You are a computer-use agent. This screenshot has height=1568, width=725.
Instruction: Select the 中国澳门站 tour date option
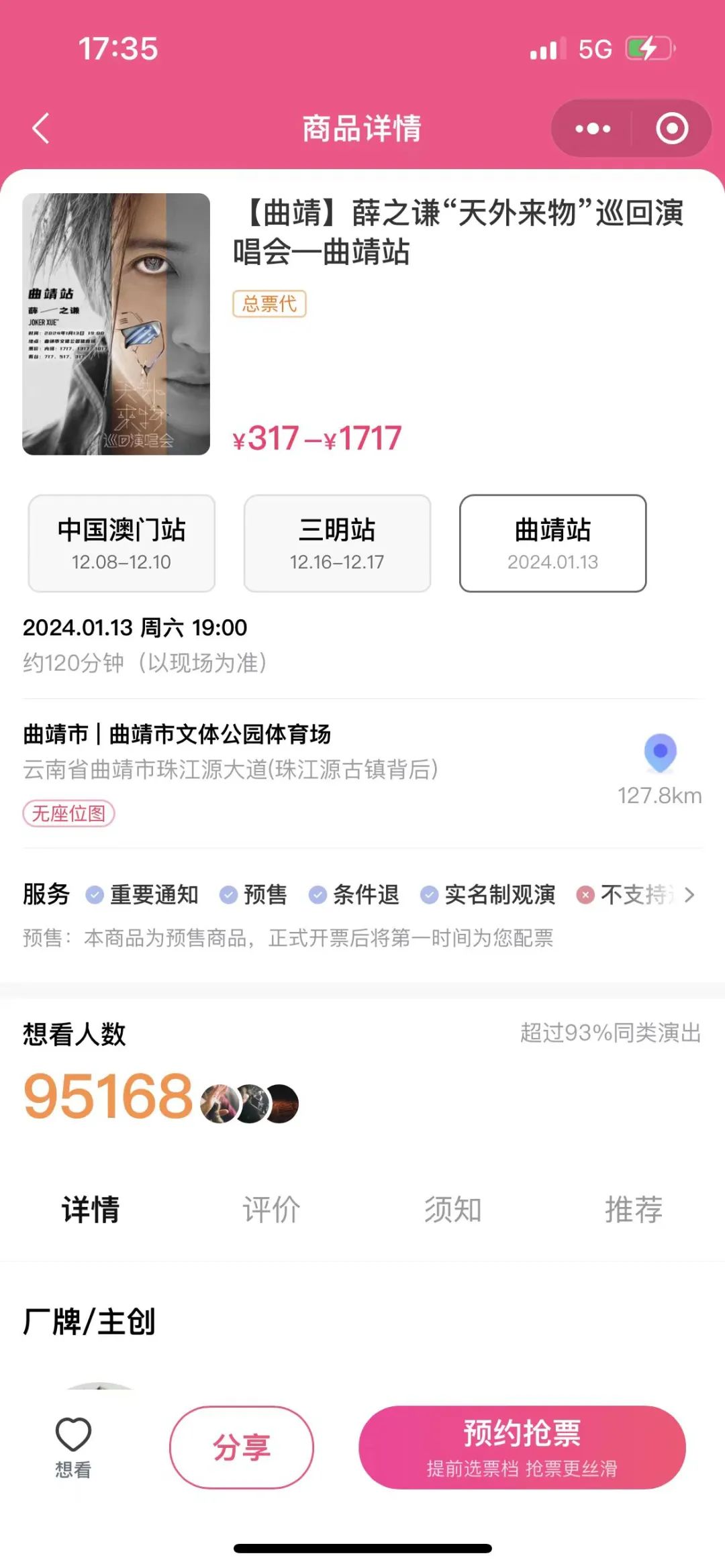pos(121,543)
